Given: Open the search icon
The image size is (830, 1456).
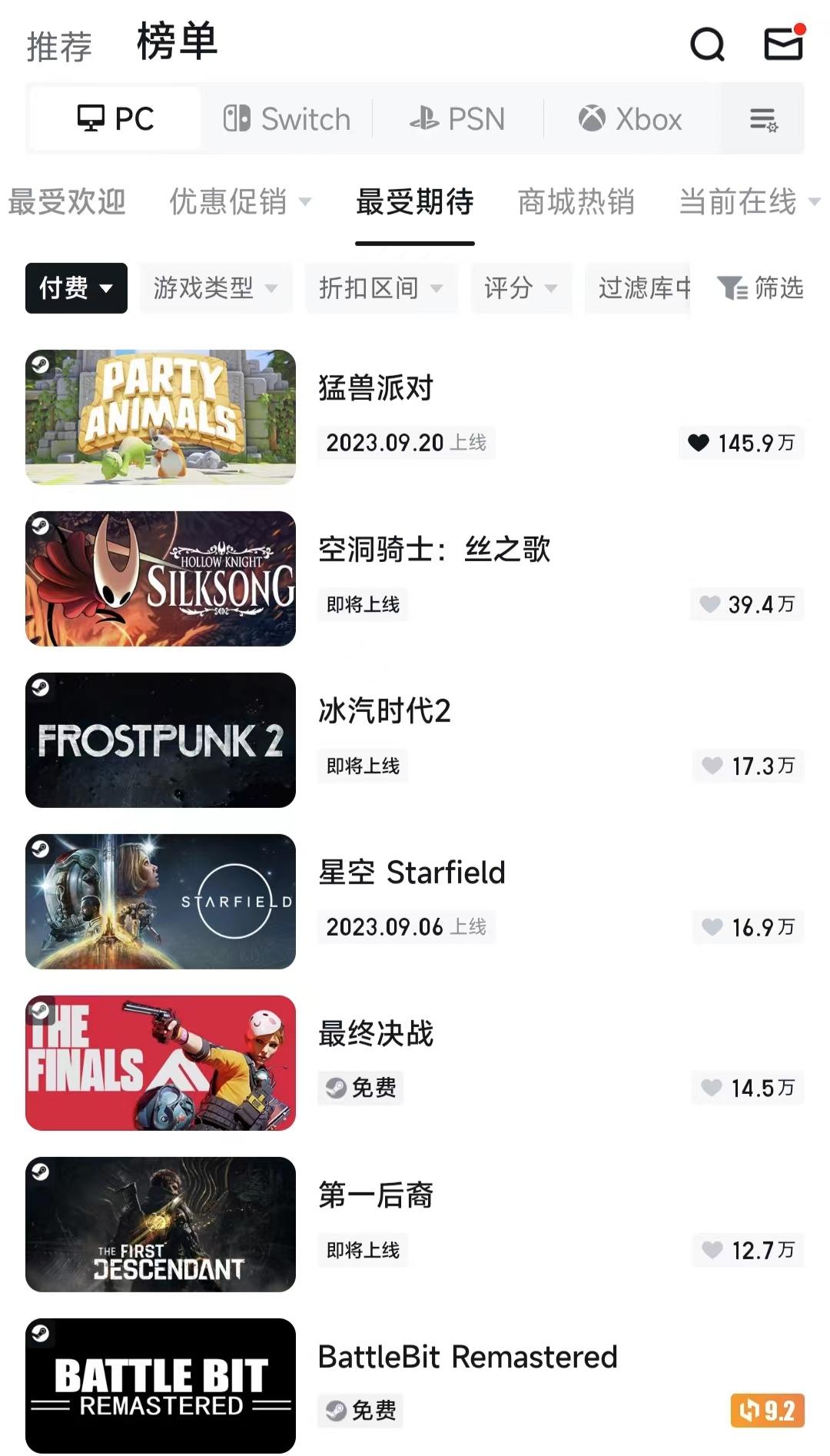Looking at the screenshot, I should click(x=707, y=45).
